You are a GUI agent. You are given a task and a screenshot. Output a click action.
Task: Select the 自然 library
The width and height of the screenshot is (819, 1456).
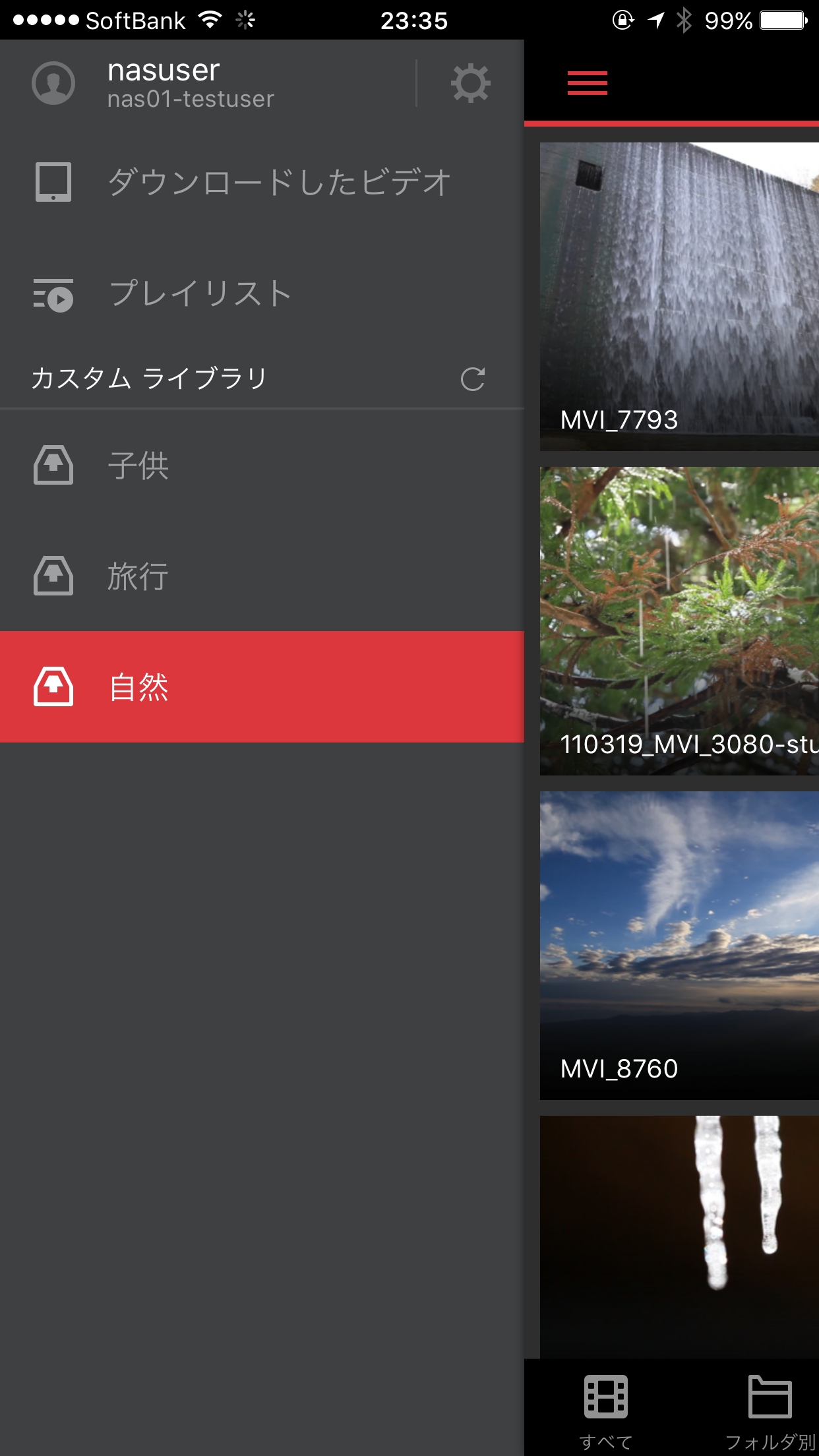(262, 686)
